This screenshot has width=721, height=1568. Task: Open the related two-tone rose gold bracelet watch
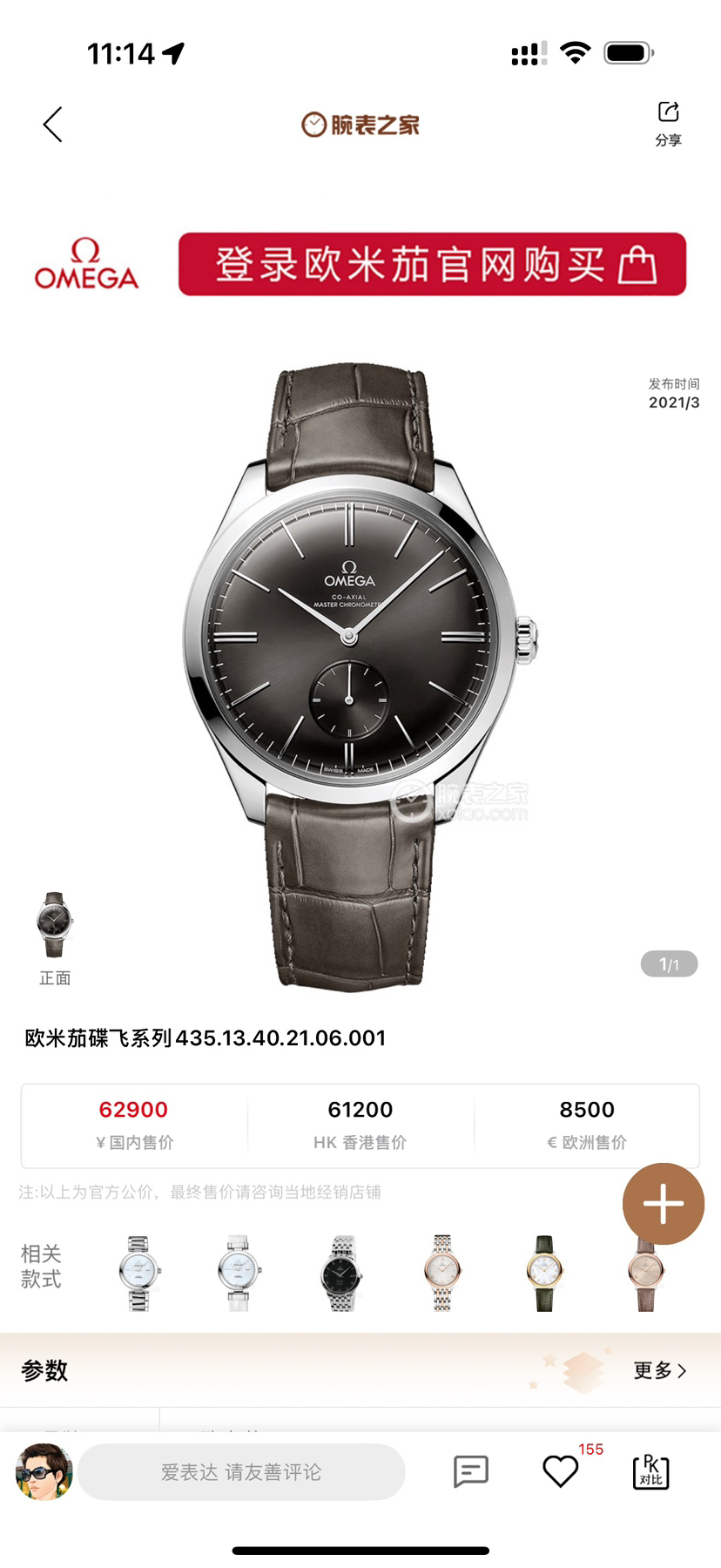click(442, 1273)
